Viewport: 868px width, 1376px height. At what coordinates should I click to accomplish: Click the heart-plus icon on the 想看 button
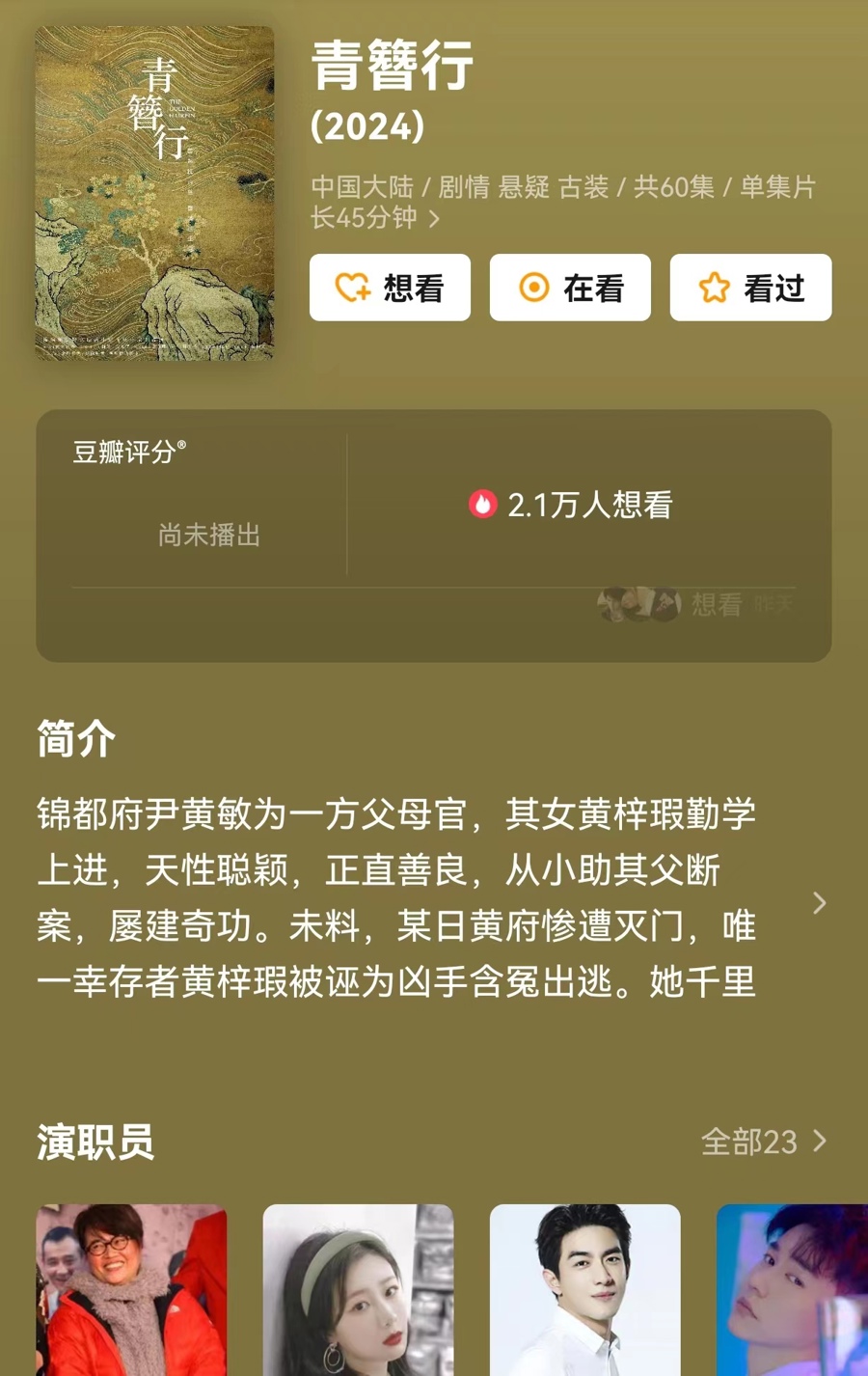[x=353, y=287]
